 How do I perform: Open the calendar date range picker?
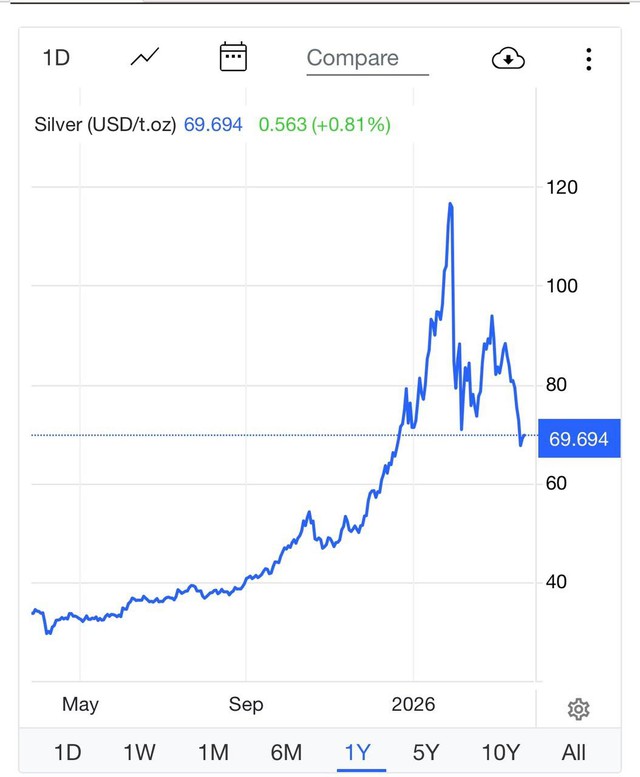pyautogui.click(x=233, y=57)
